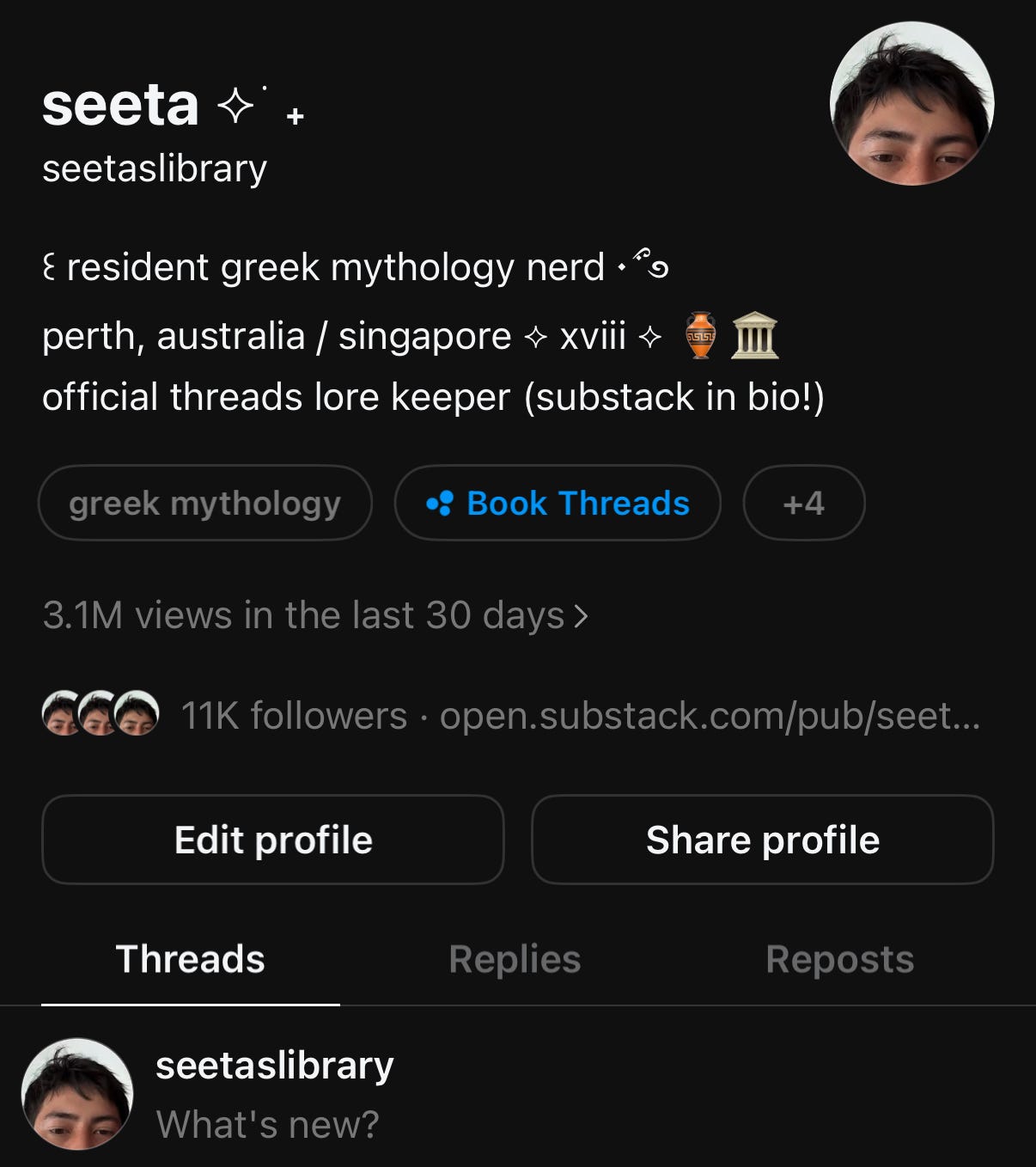
Task: Select the greek mythology topic chip
Action: (204, 503)
